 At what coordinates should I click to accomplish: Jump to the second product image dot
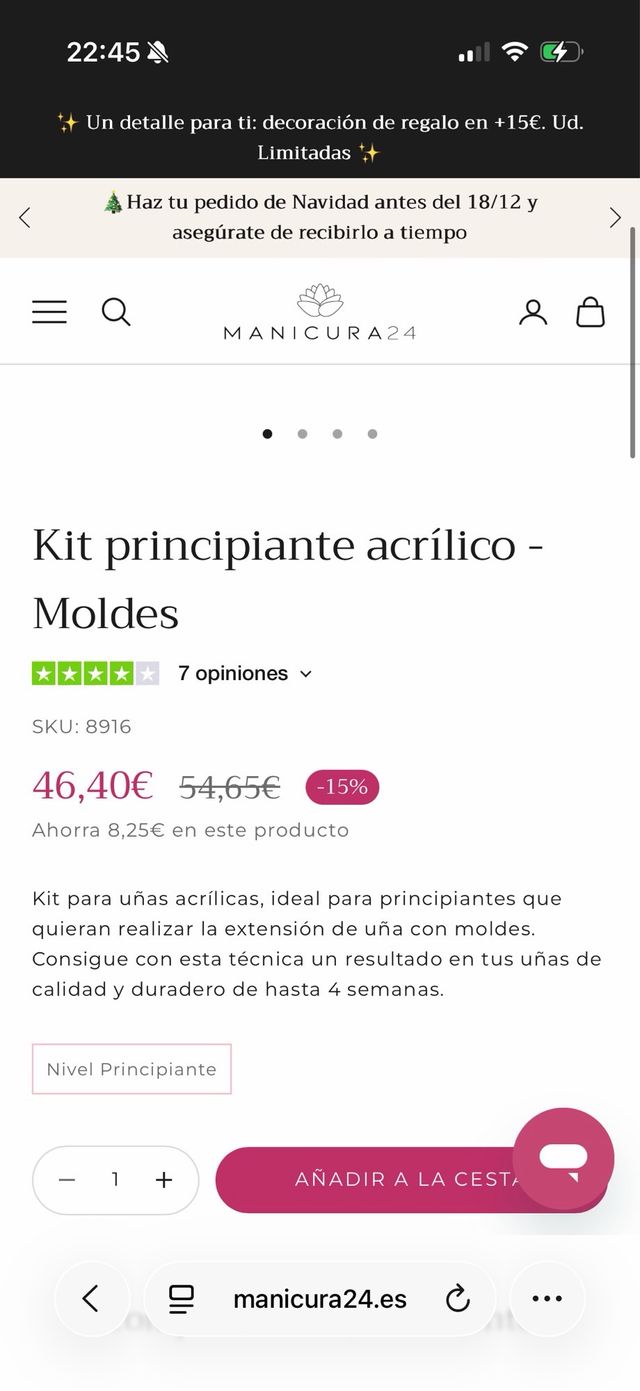click(x=302, y=434)
